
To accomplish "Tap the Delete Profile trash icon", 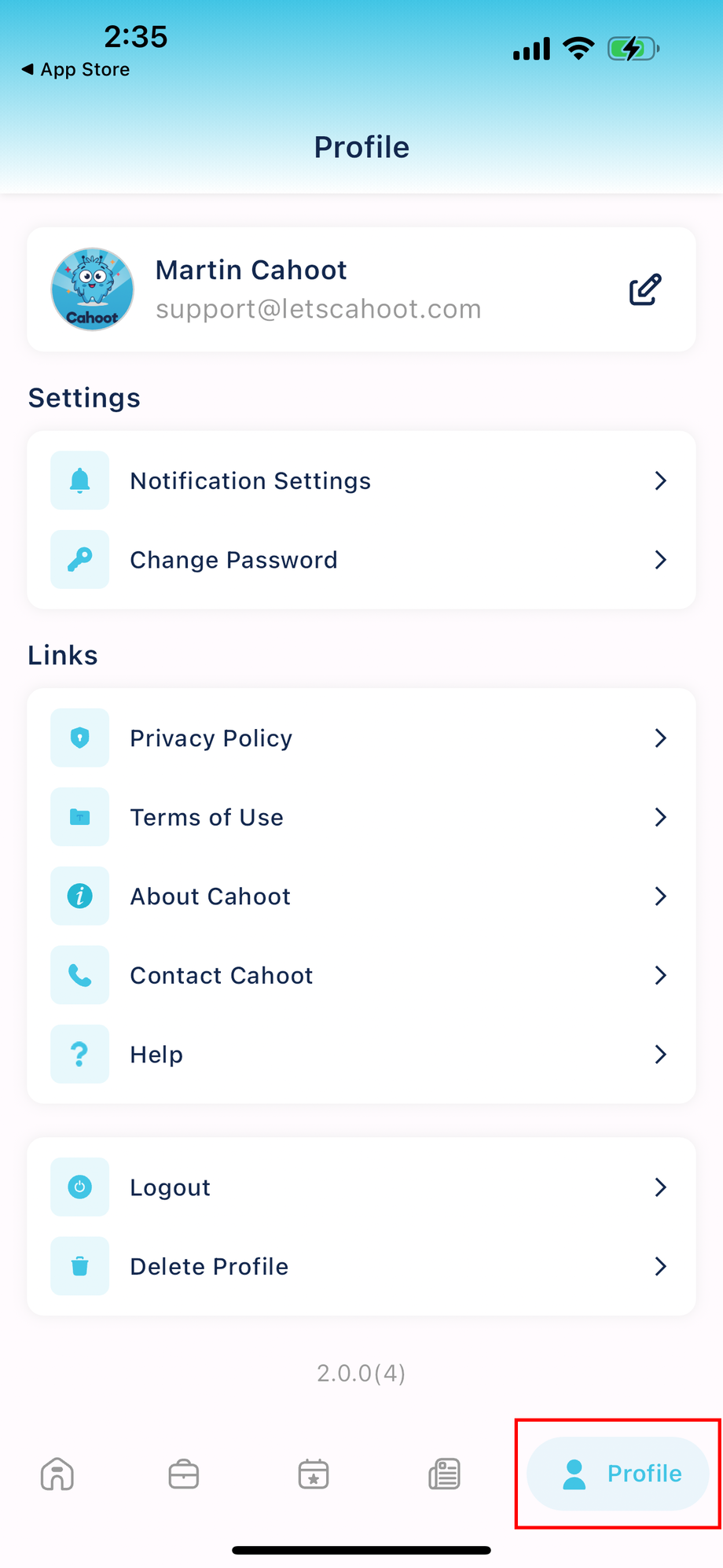I will pyautogui.click(x=79, y=1266).
